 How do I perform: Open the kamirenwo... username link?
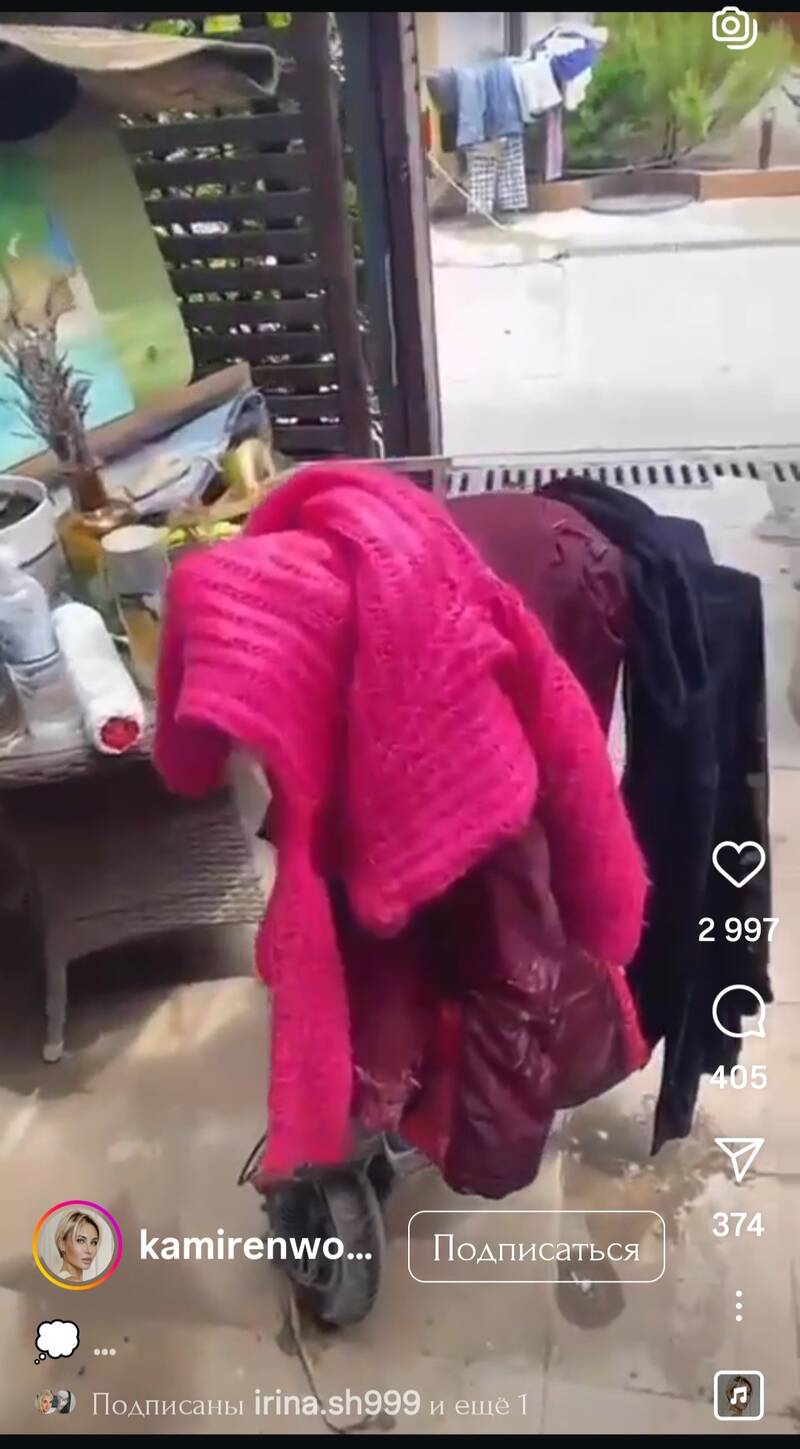pos(256,1246)
